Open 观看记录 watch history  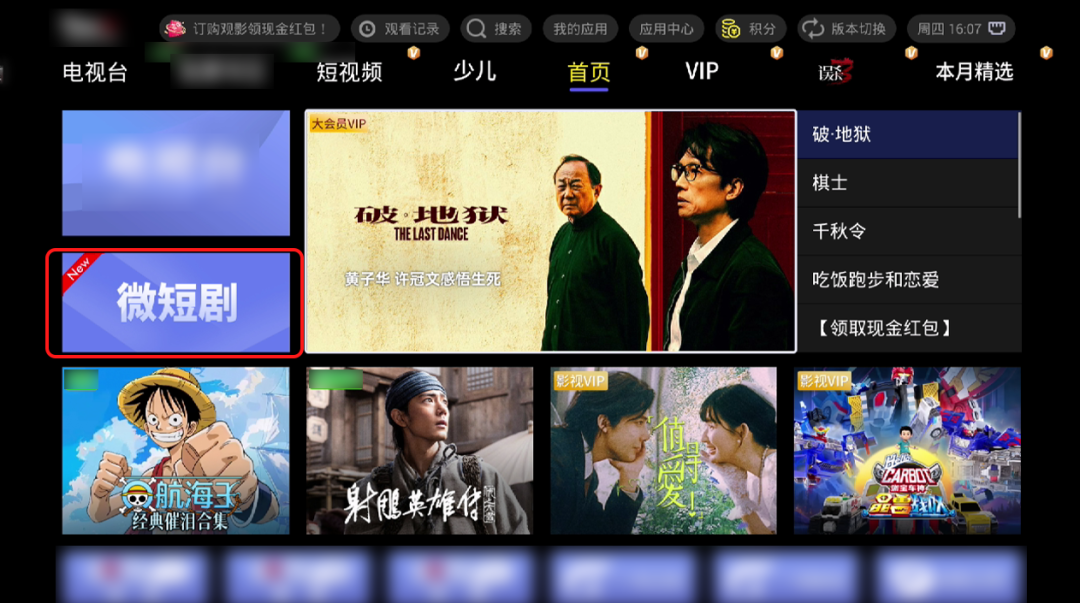(x=400, y=29)
